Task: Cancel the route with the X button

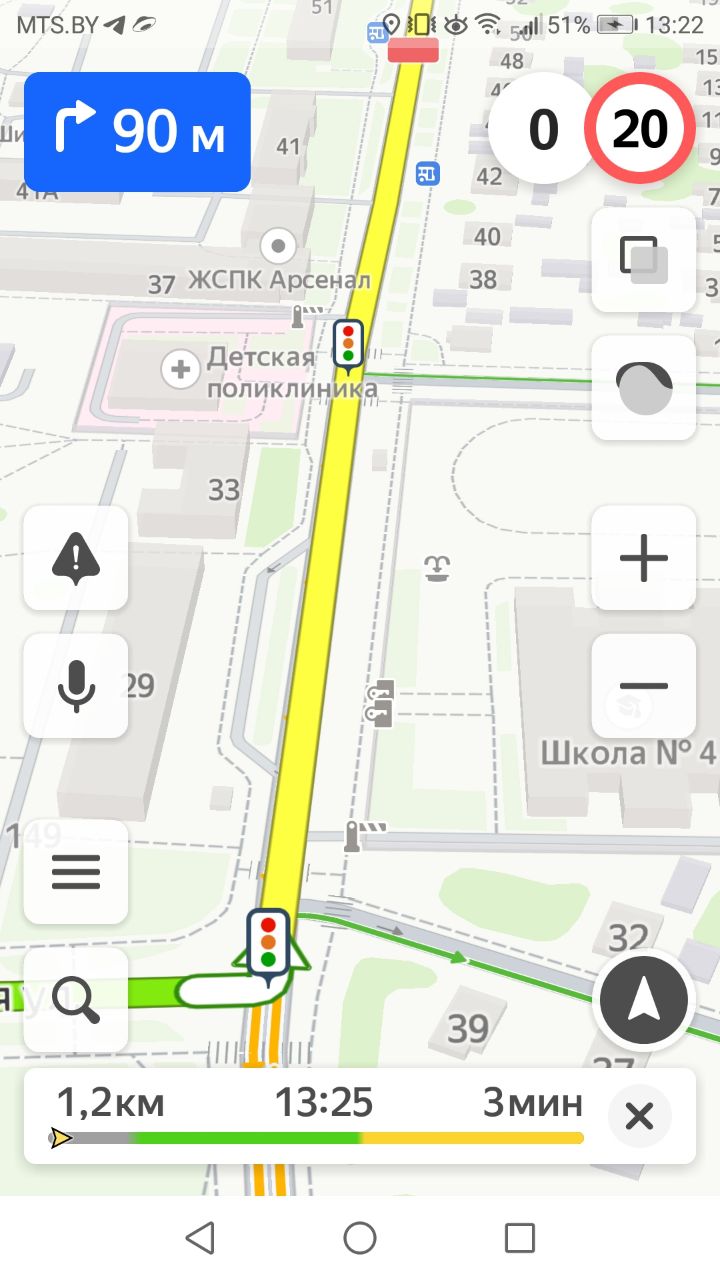Action: point(639,1116)
